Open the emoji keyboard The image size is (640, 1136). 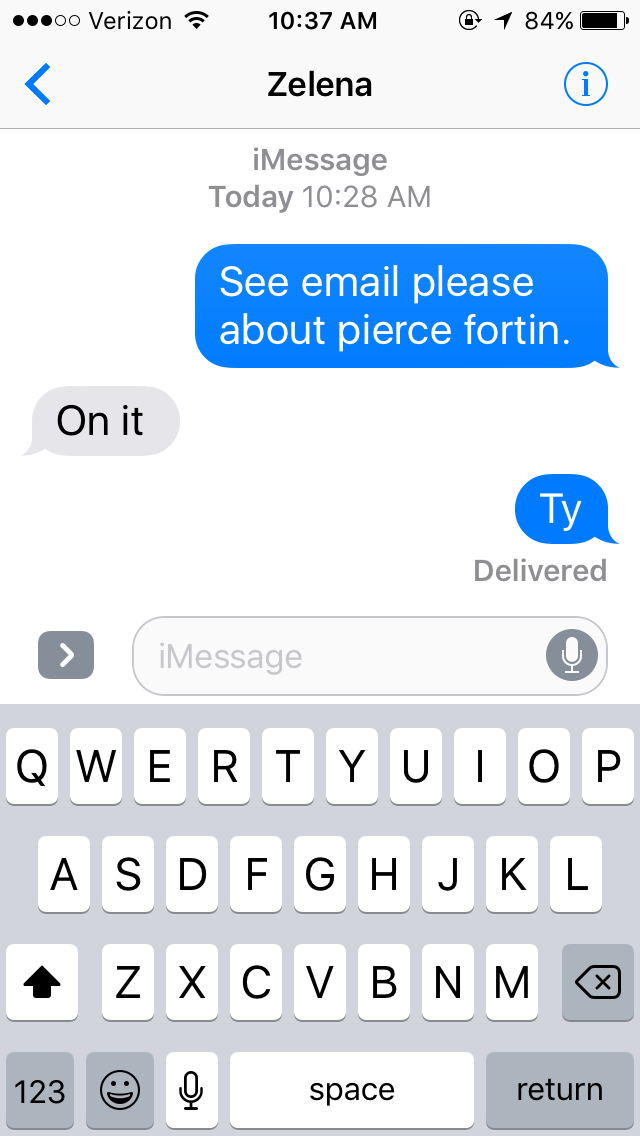[x=120, y=1090]
